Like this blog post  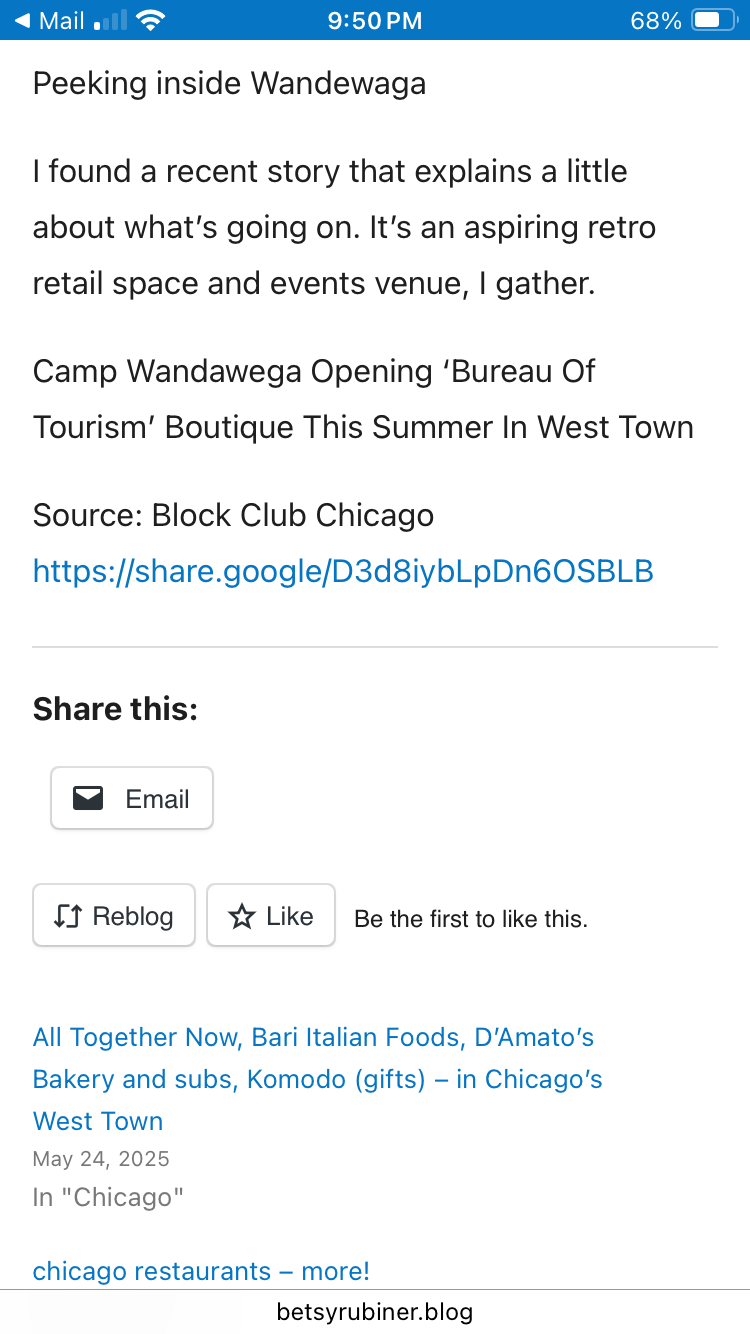point(271,915)
